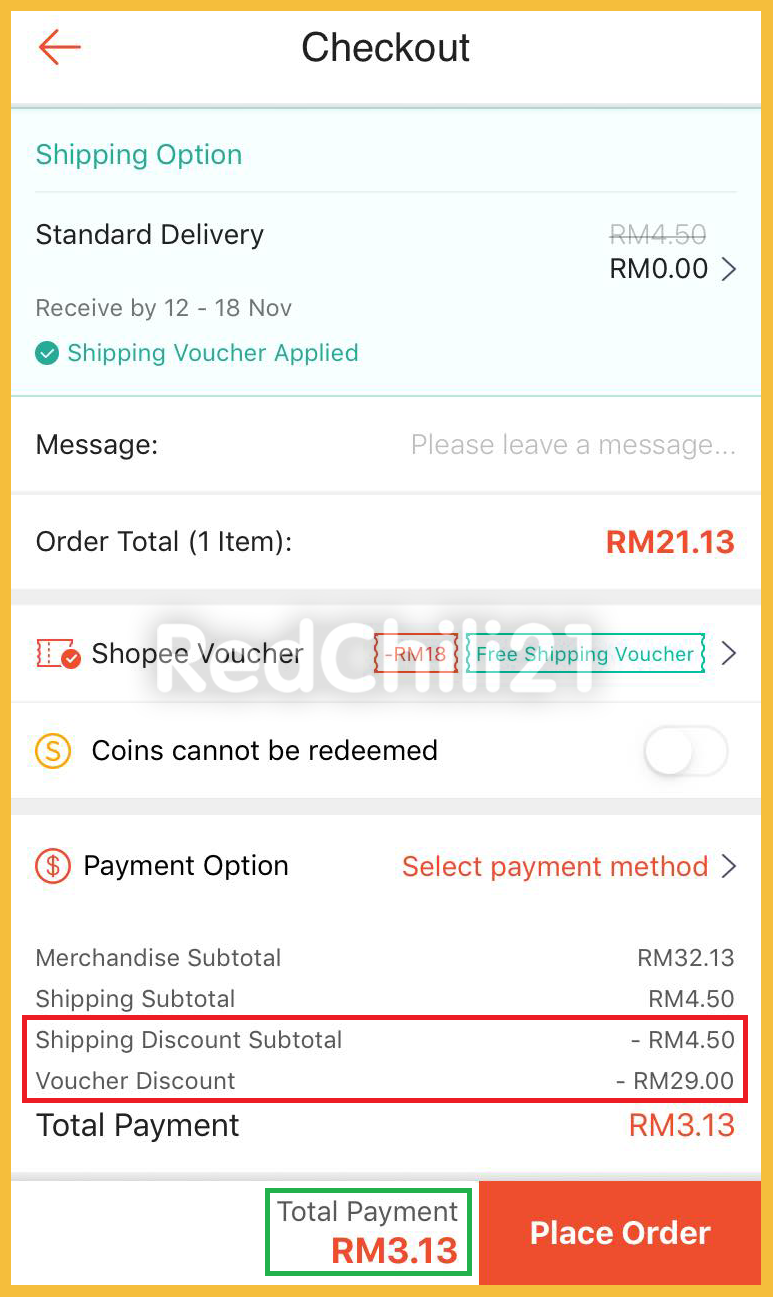Tap the message field to leave a note
The height and width of the screenshot is (1297, 773).
[x=572, y=445]
